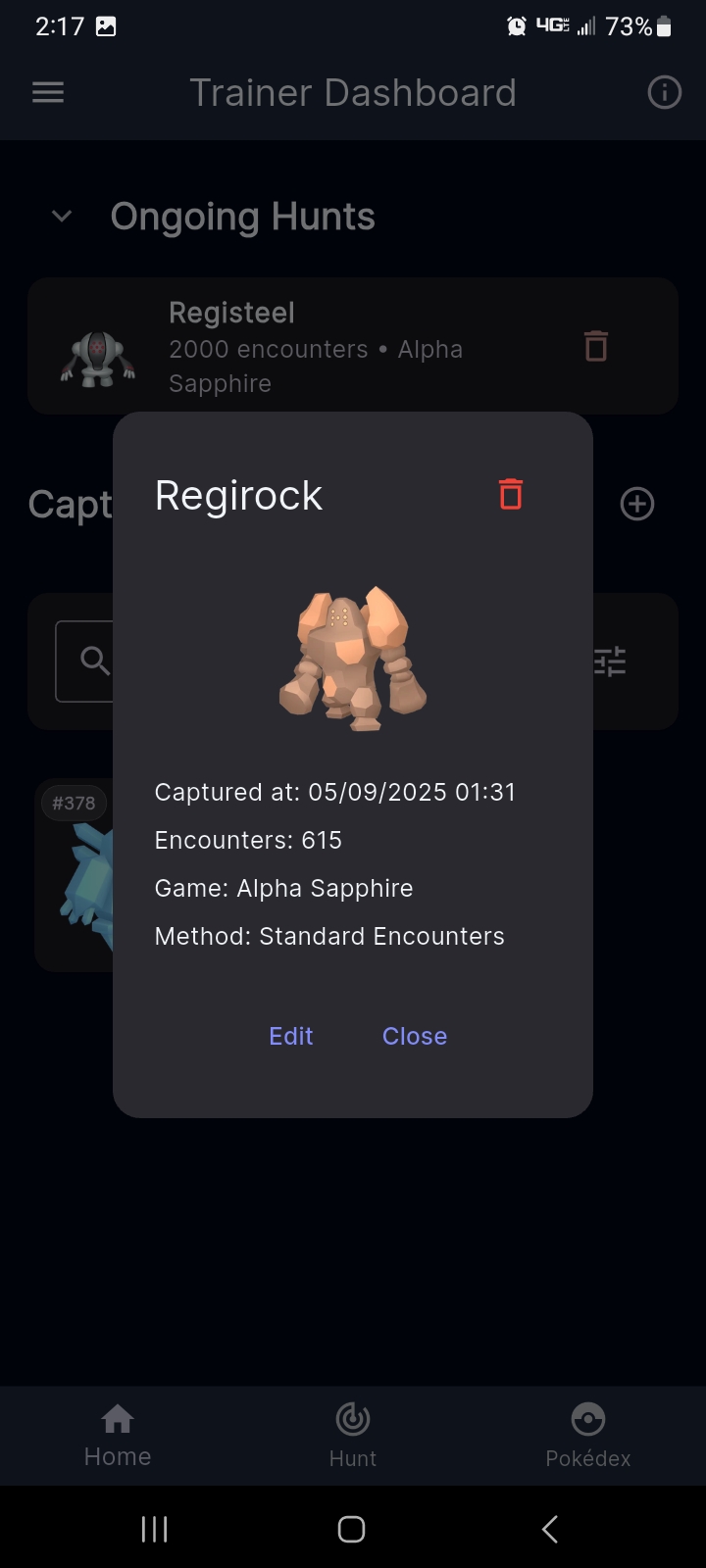
Task: Switch to the Hunt tab
Action: click(x=353, y=1436)
